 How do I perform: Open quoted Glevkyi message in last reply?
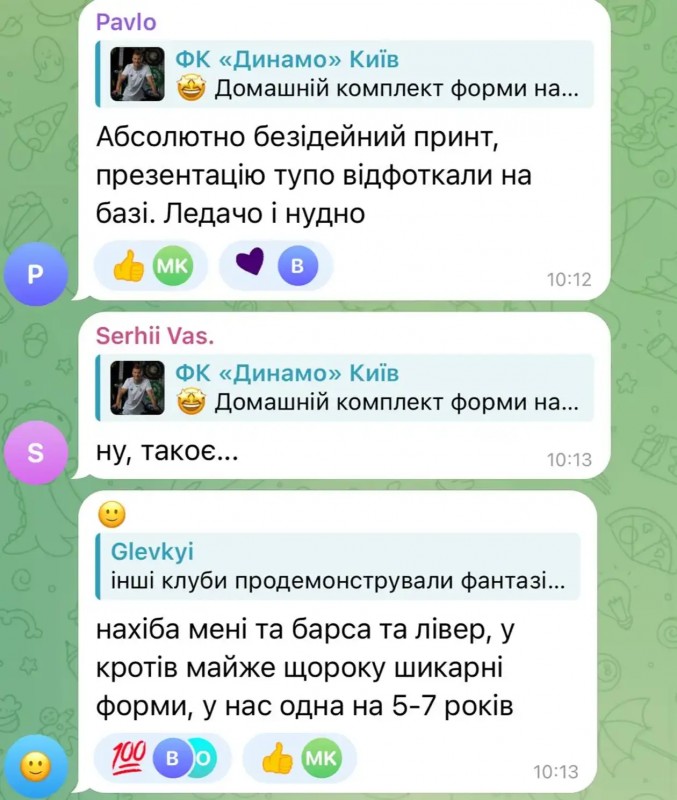click(340, 566)
